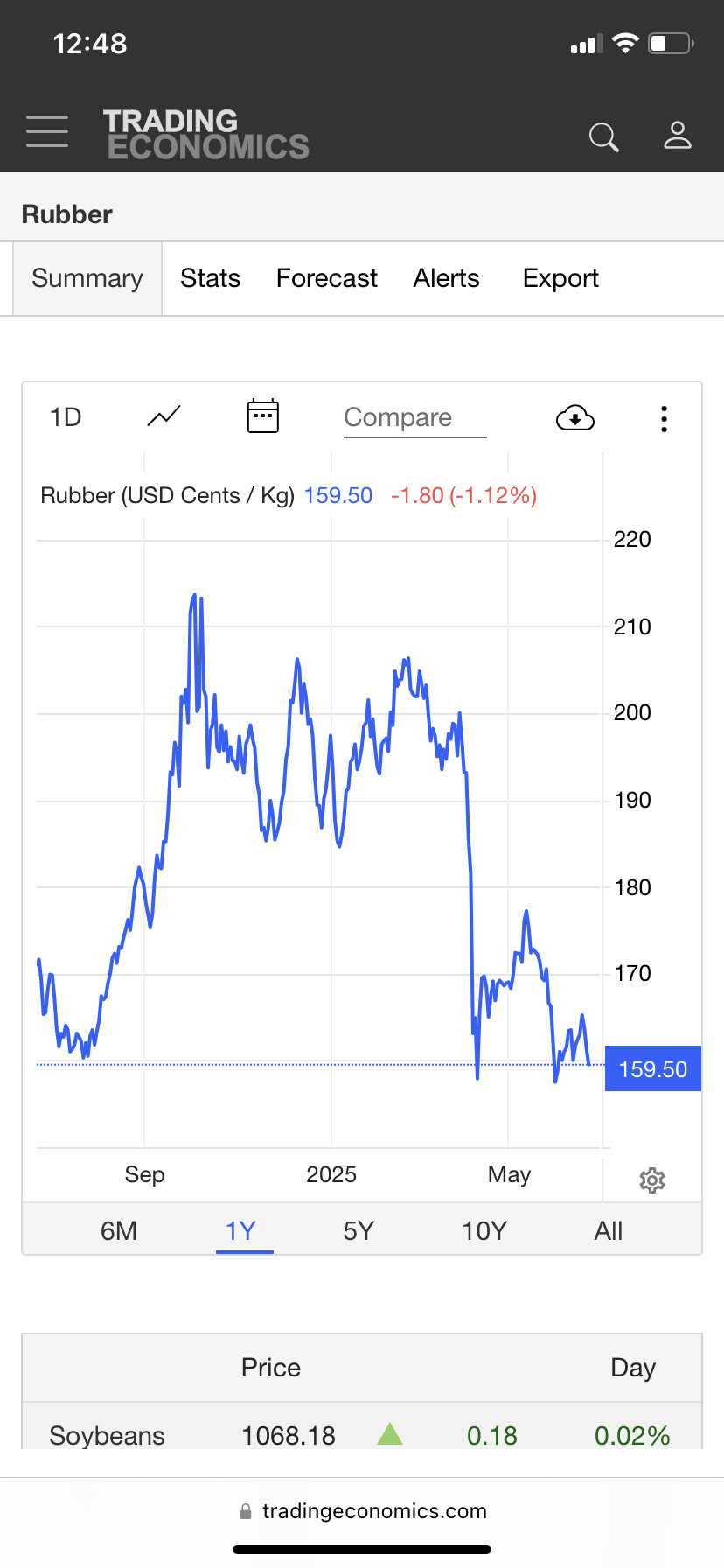724x1568 pixels.
Task: Download chart data with cloud icon
Action: [574, 418]
